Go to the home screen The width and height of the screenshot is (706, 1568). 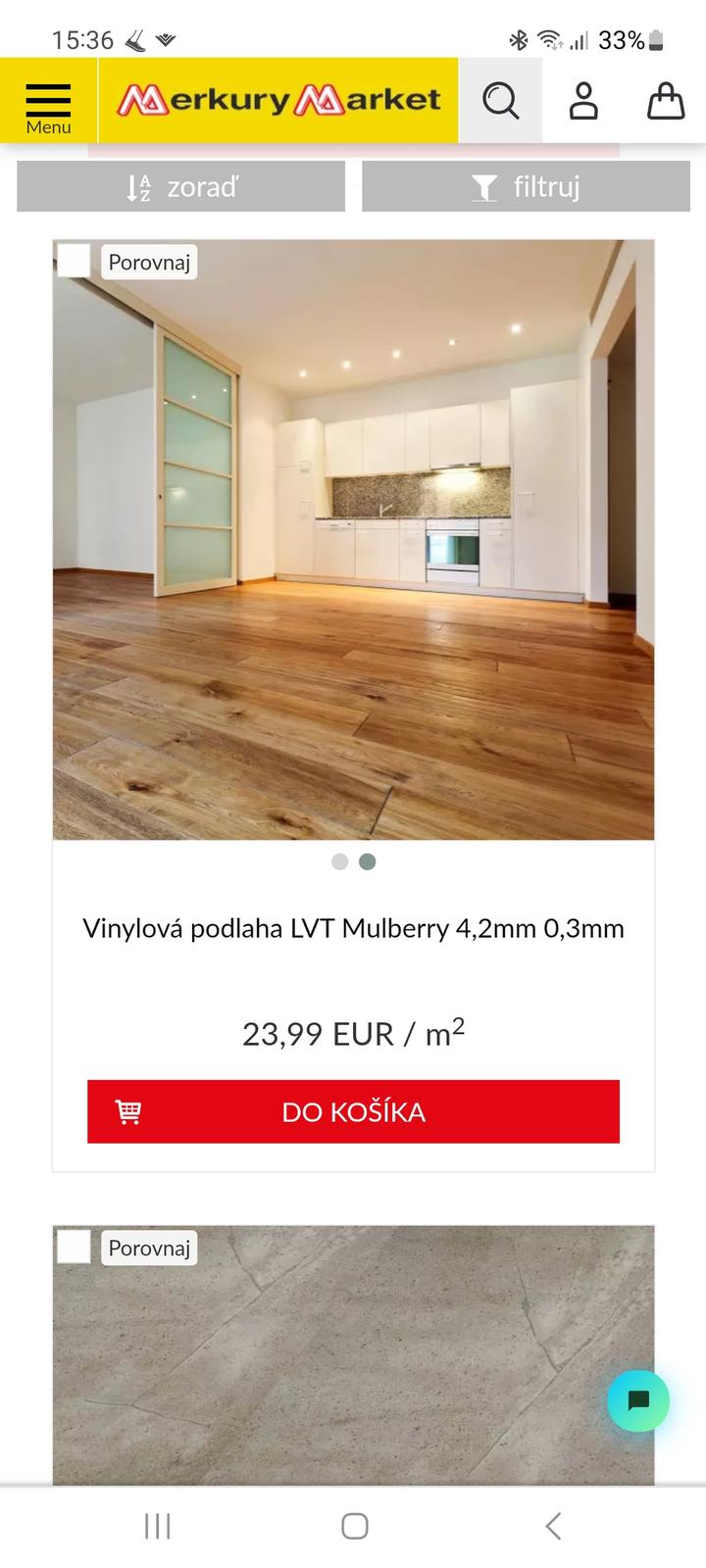(354, 1526)
